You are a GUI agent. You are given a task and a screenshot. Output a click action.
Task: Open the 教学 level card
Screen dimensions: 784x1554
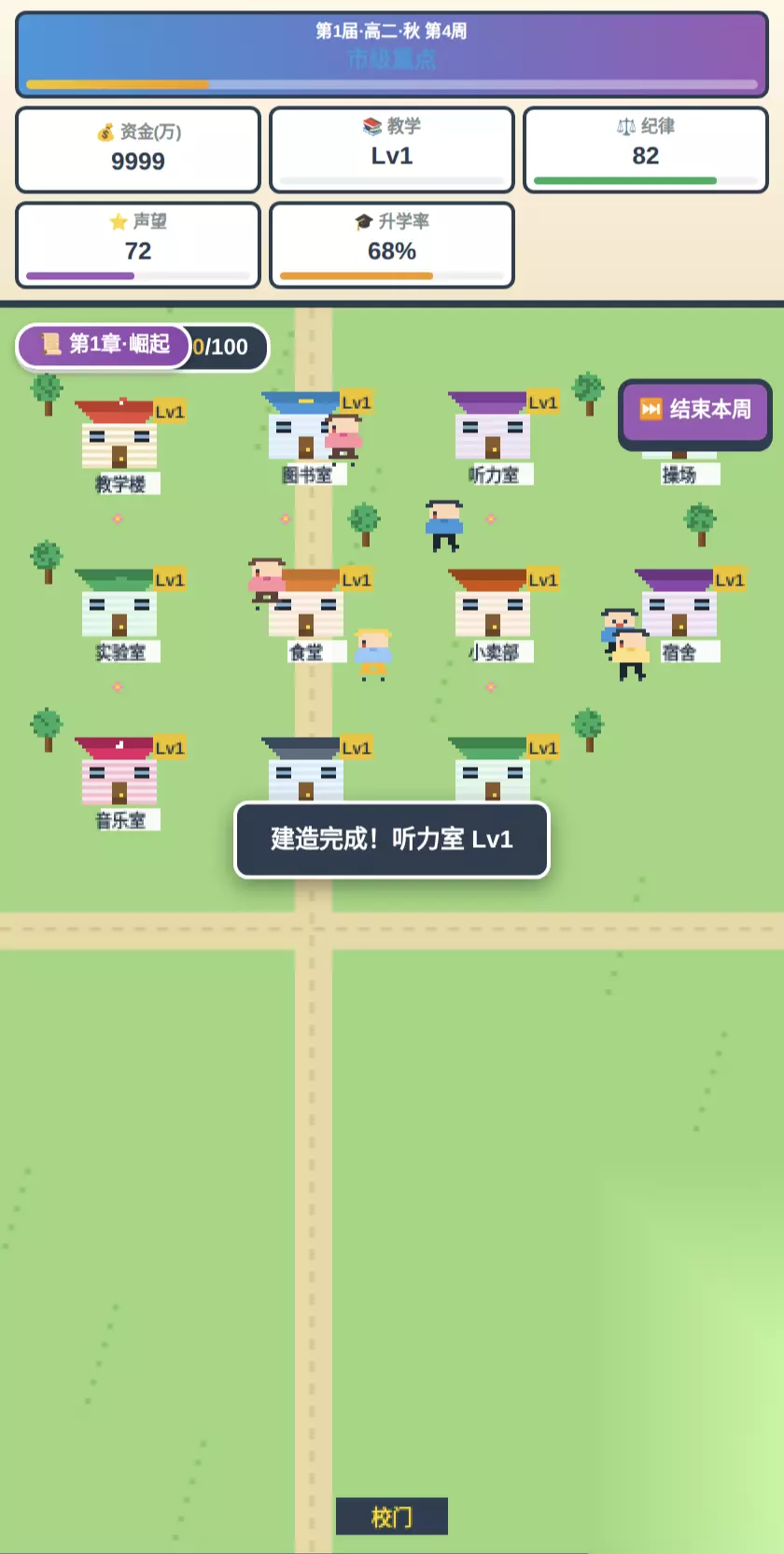pyautogui.click(x=392, y=149)
